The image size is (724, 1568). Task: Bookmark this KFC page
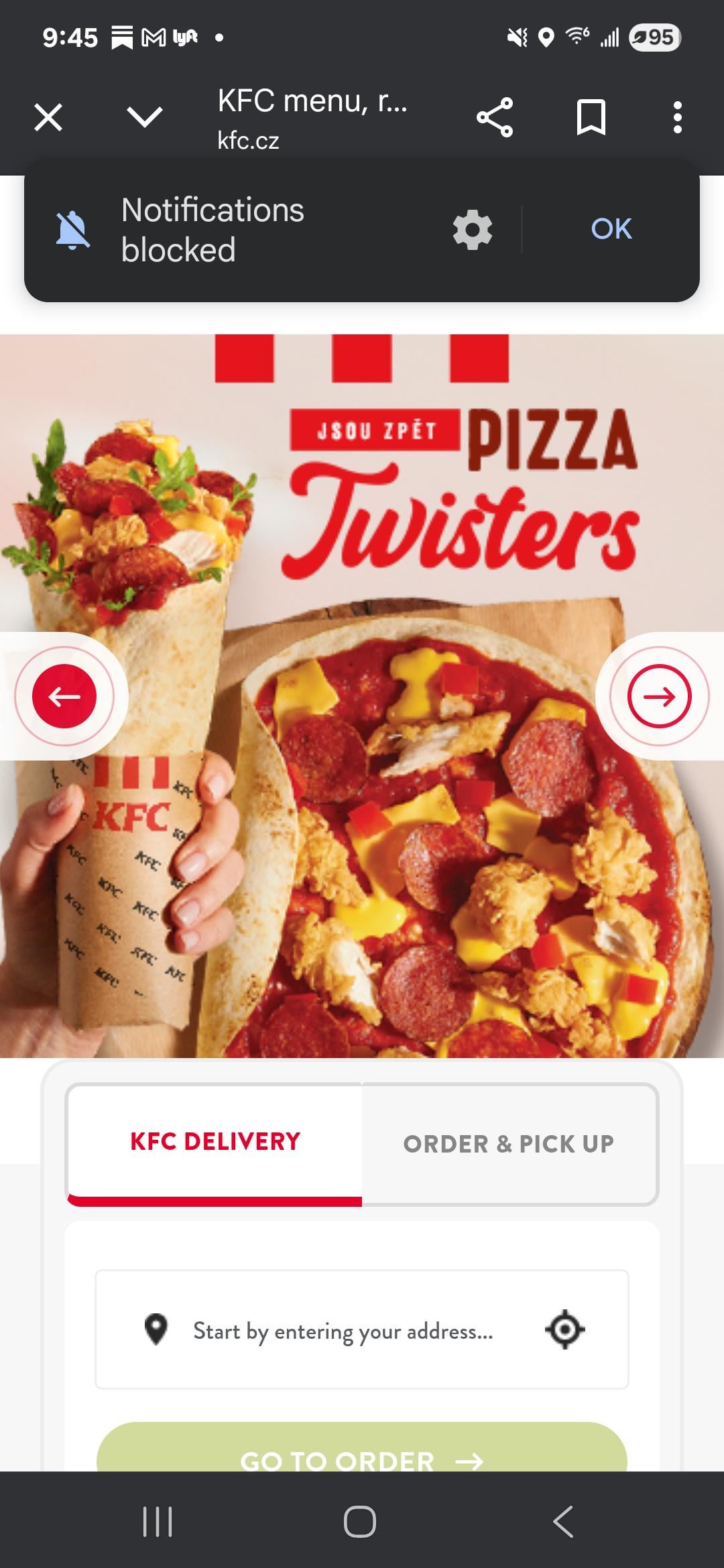(591, 118)
